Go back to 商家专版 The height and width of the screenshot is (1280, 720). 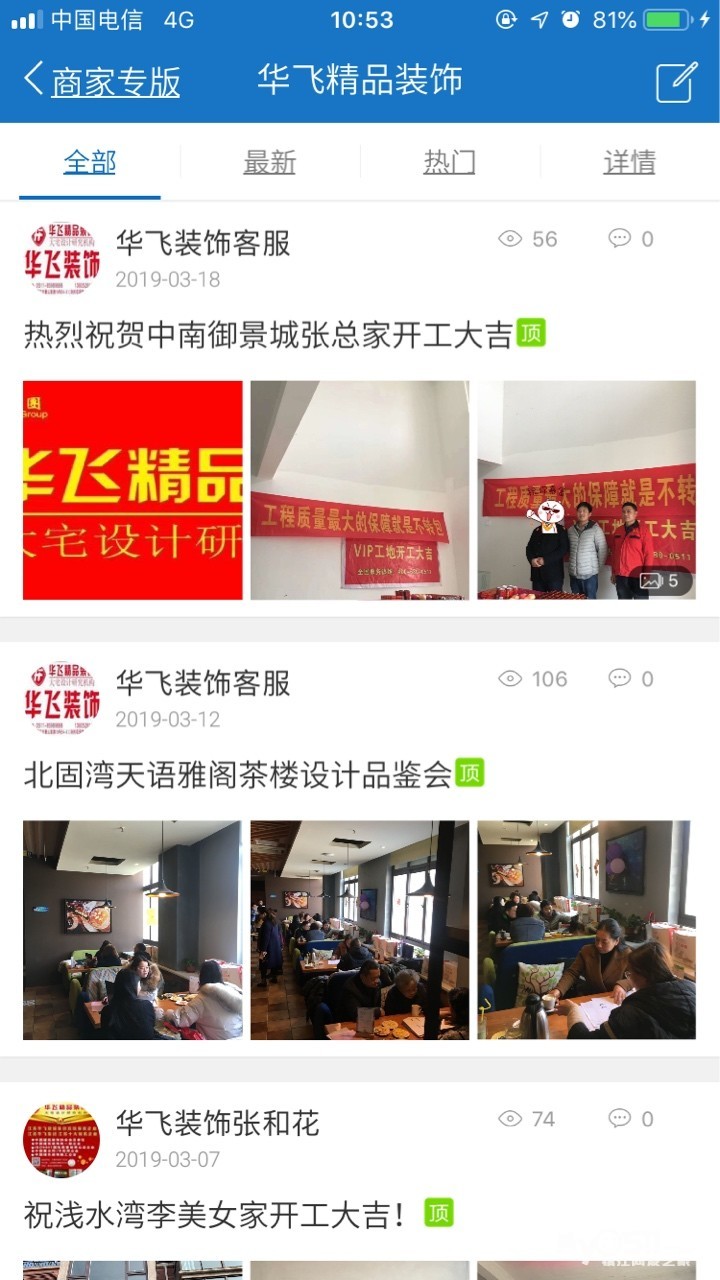[x=102, y=81]
